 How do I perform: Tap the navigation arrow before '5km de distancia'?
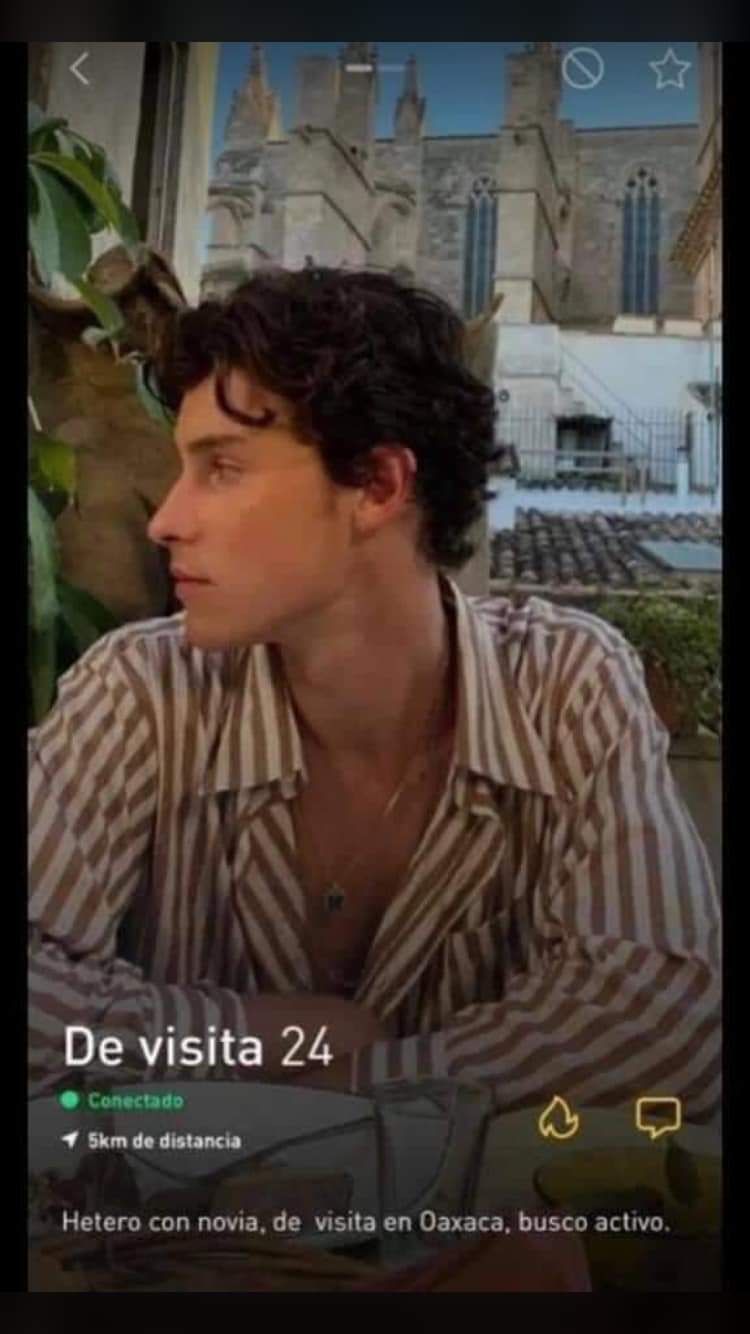[x=71, y=1138]
